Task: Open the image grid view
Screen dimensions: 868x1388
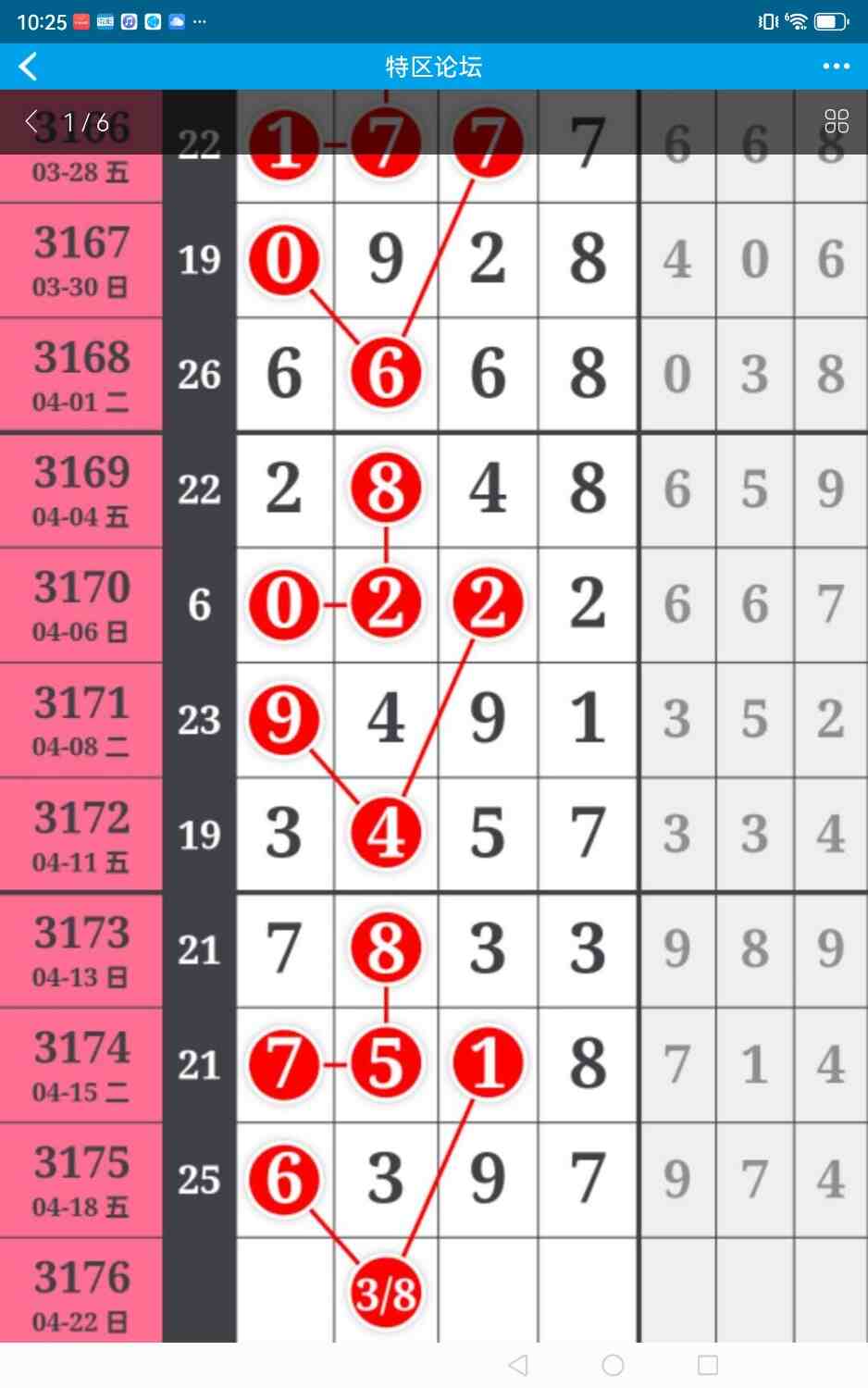Action: (836, 121)
